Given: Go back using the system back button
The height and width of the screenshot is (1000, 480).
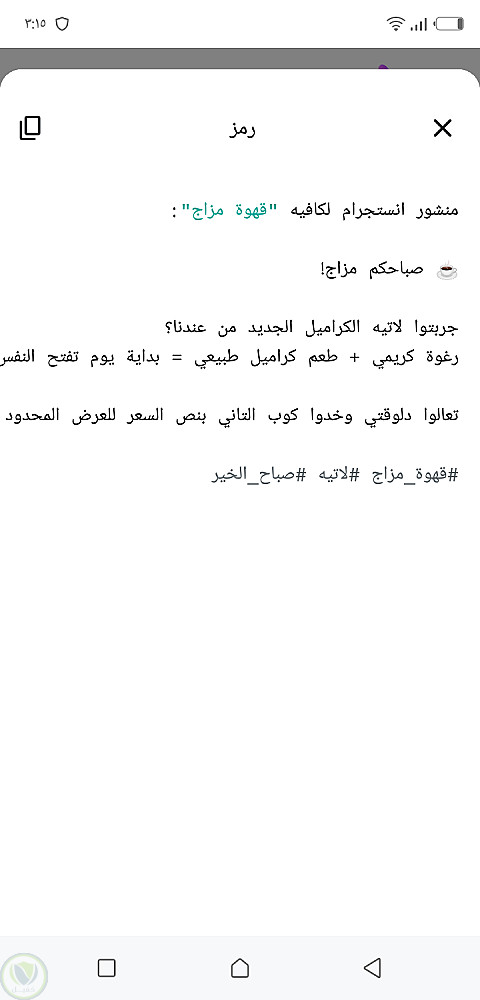Looking at the screenshot, I should pos(372,967).
